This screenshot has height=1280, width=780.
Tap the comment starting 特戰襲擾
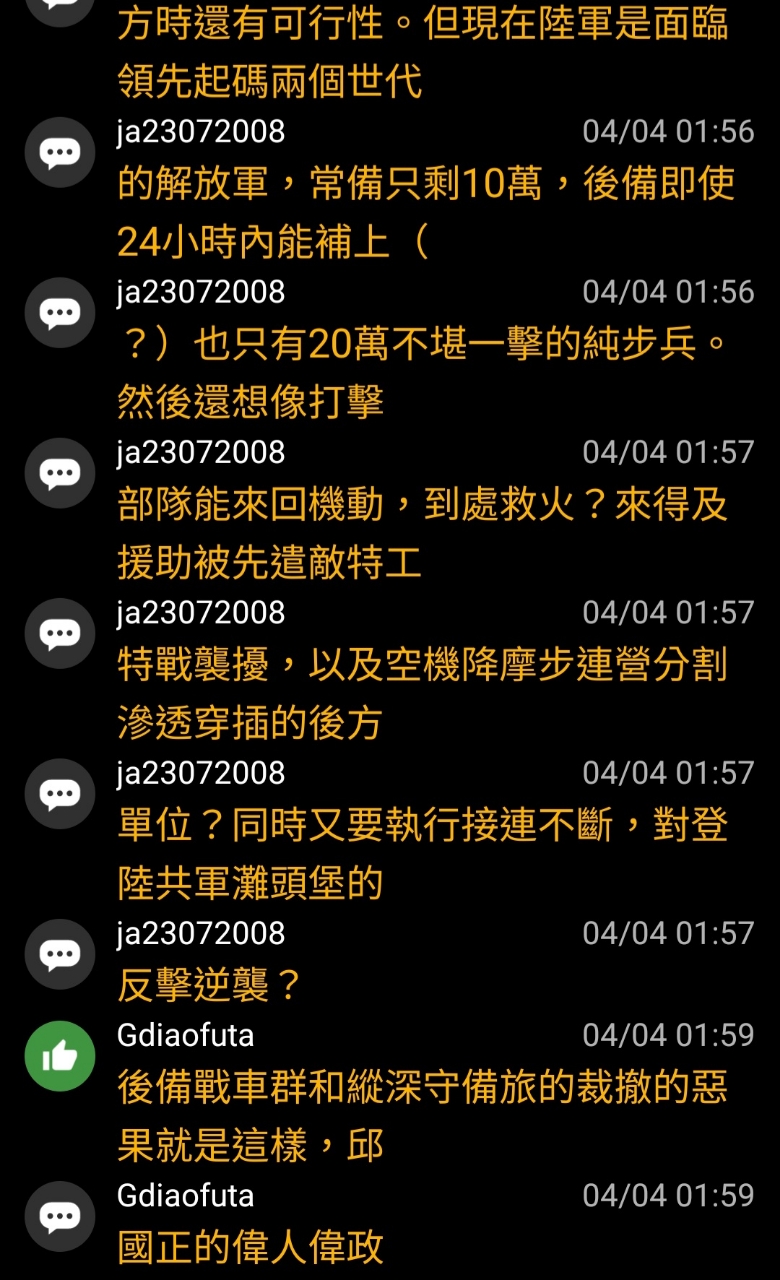tap(390, 670)
